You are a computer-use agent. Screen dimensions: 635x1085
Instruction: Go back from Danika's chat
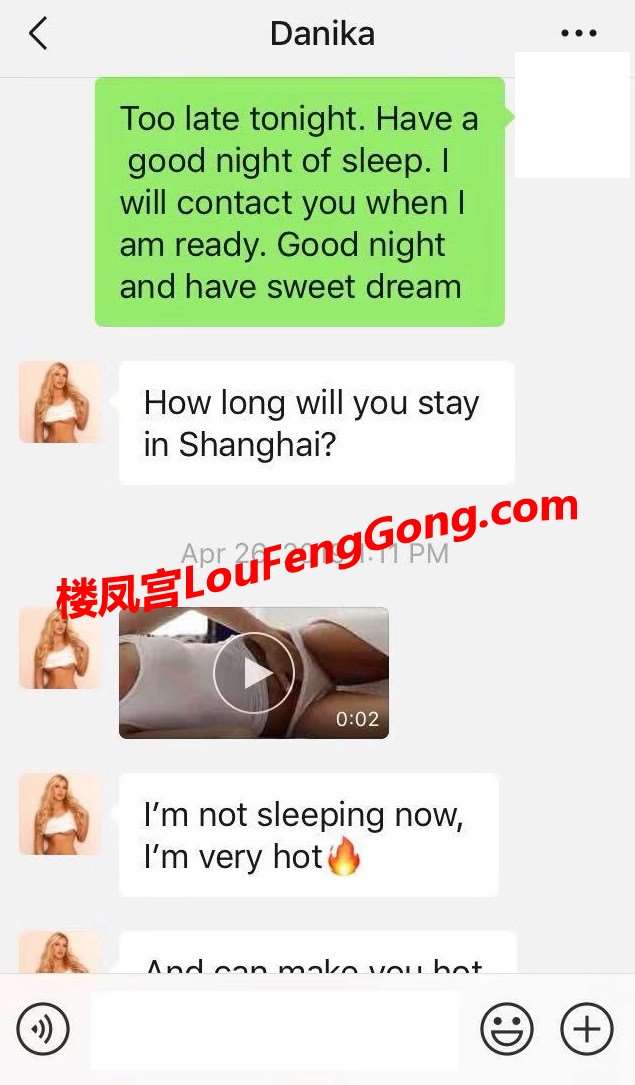[38, 34]
